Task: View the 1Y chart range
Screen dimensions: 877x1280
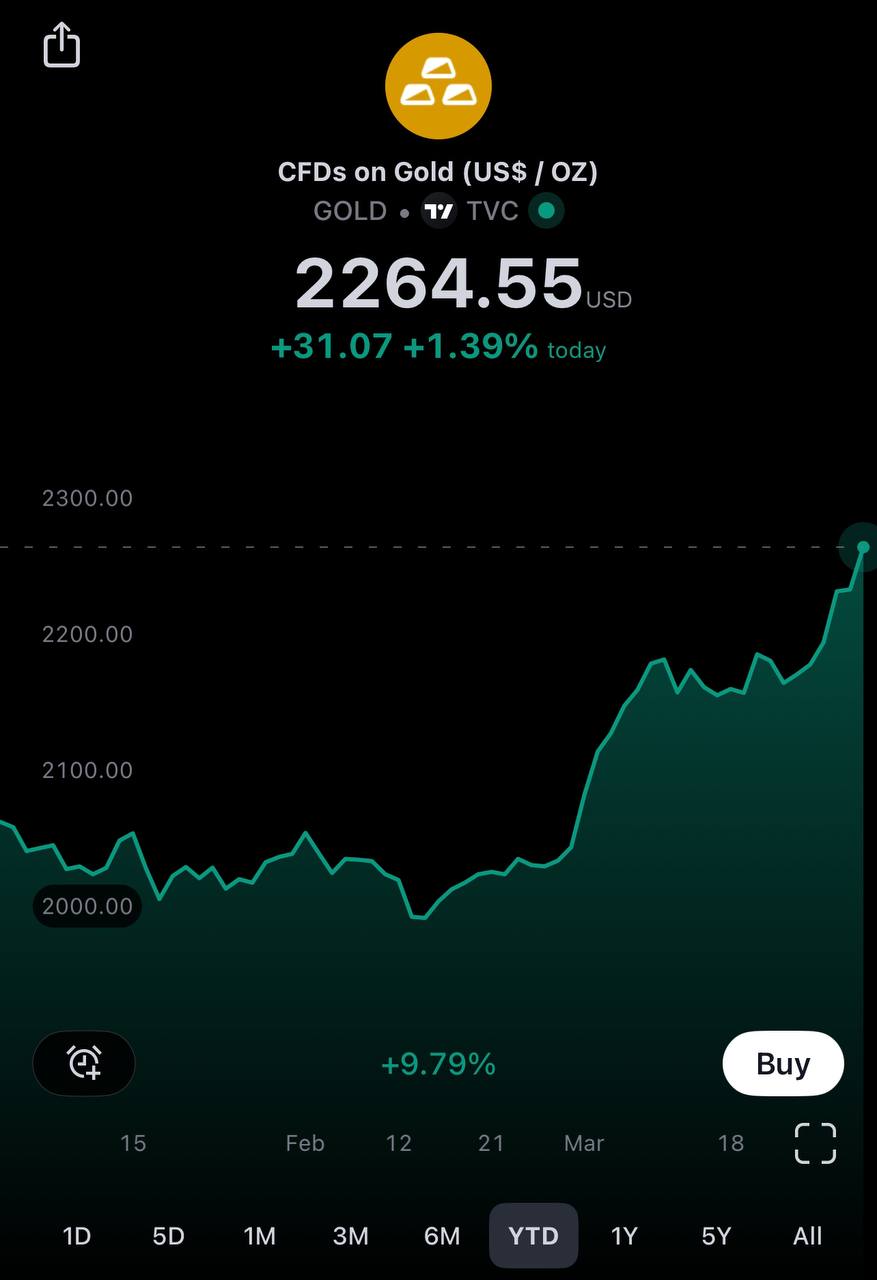Action: click(x=624, y=1236)
